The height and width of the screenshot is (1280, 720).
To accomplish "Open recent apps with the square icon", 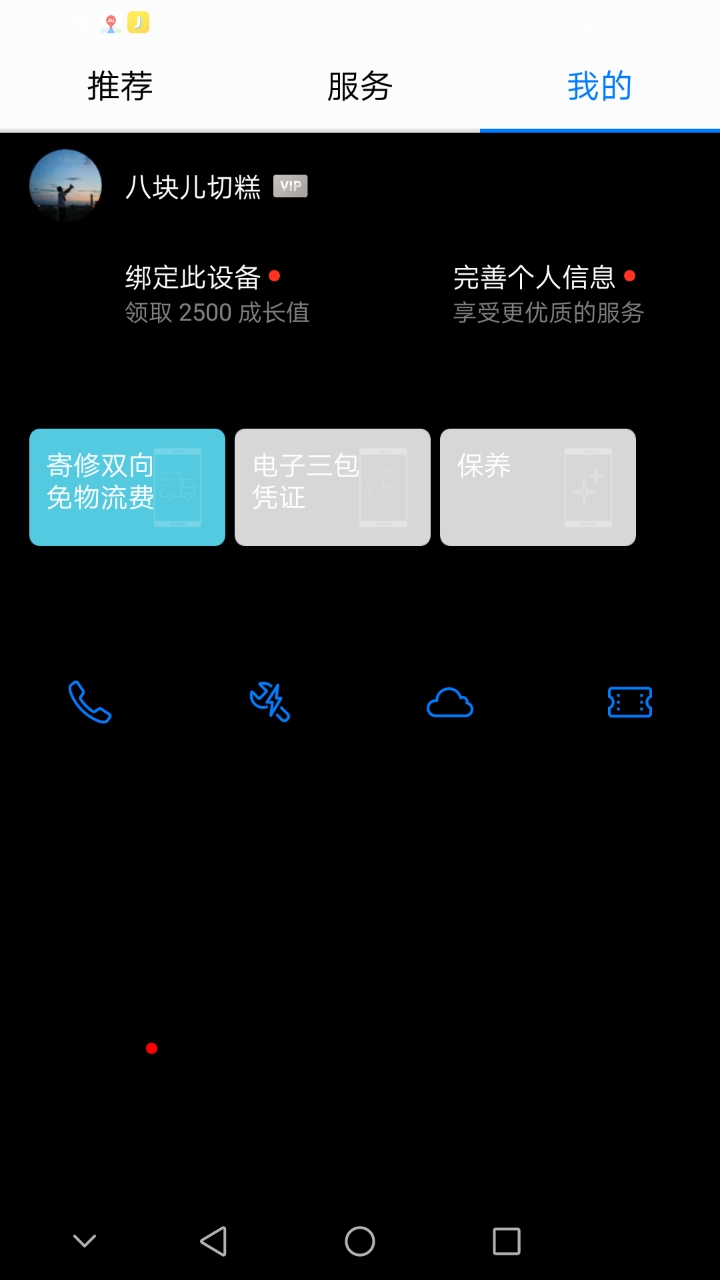I will (x=506, y=1241).
